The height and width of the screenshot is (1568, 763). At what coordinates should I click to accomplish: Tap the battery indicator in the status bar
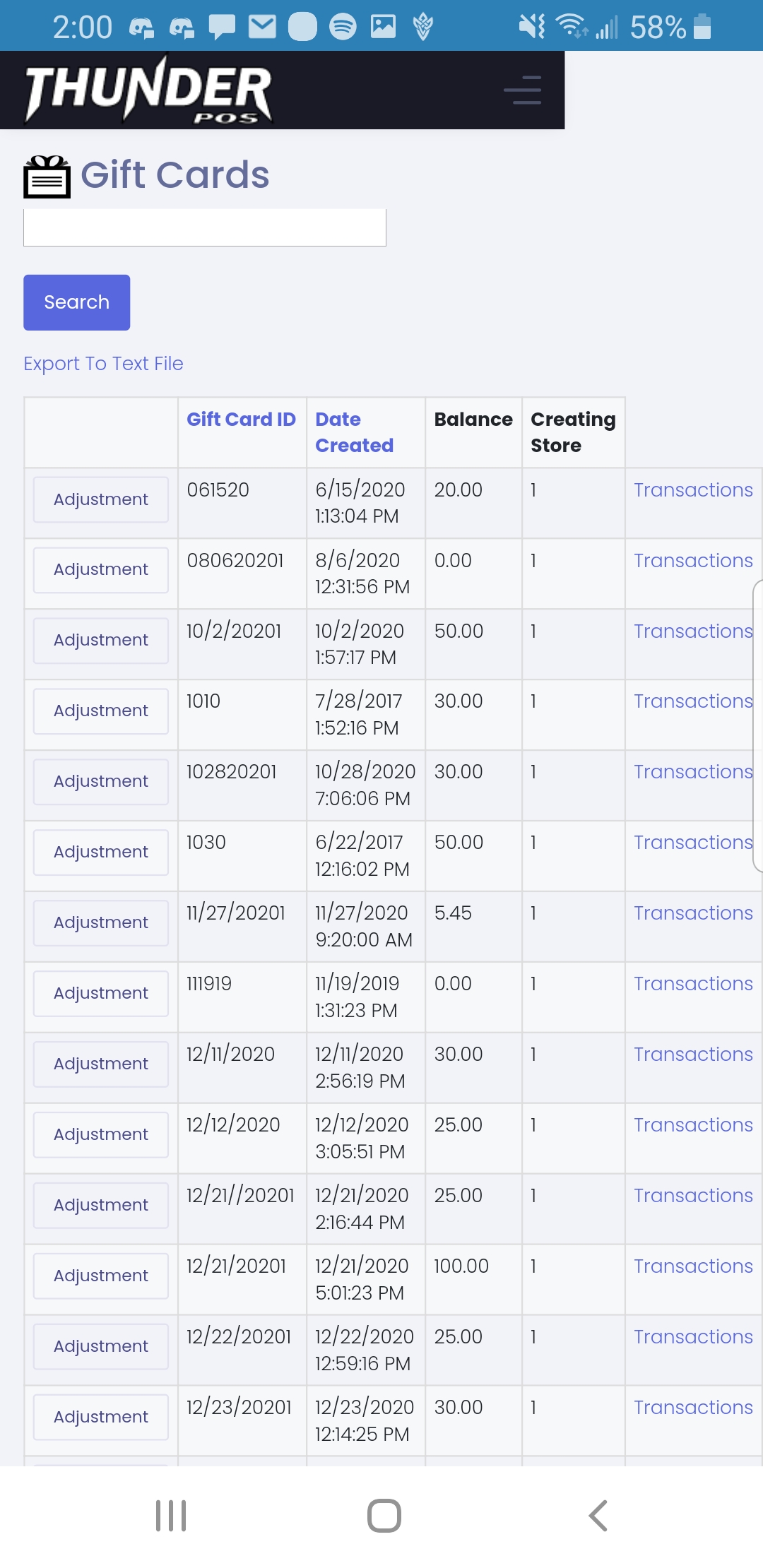click(x=702, y=26)
